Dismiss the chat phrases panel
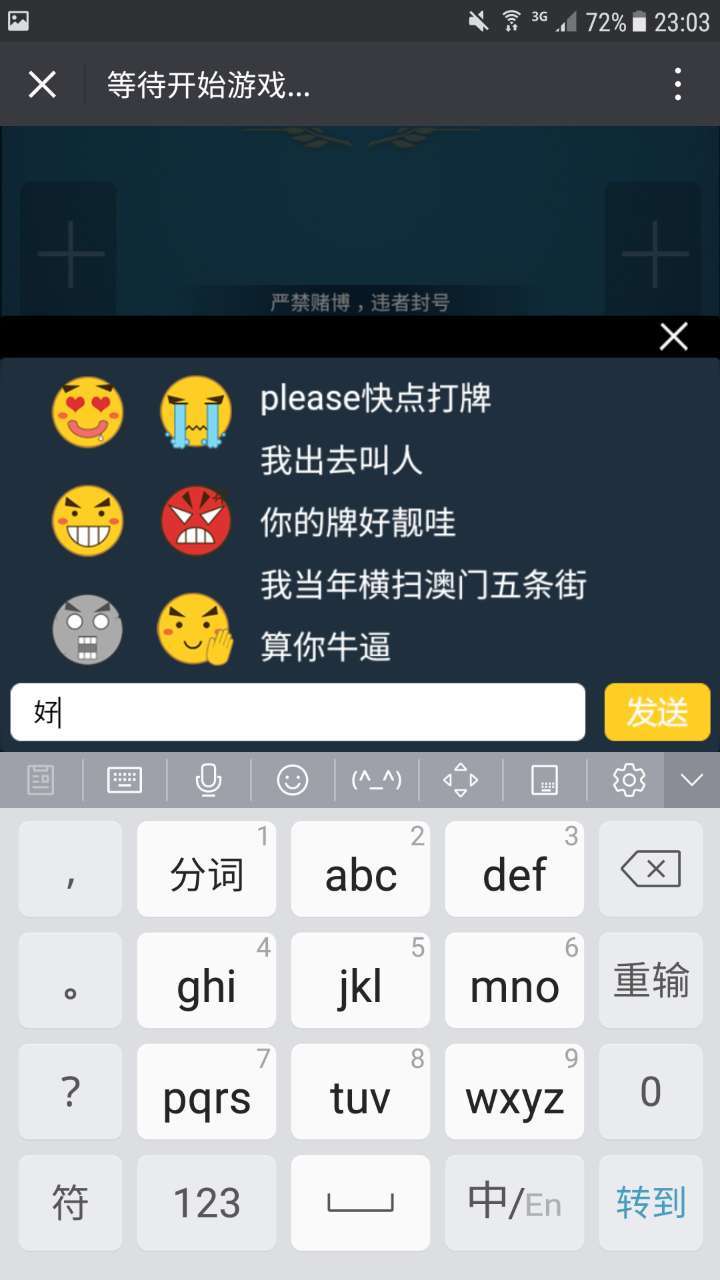The height and width of the screenshot is (1280, 720). [673, 337]
